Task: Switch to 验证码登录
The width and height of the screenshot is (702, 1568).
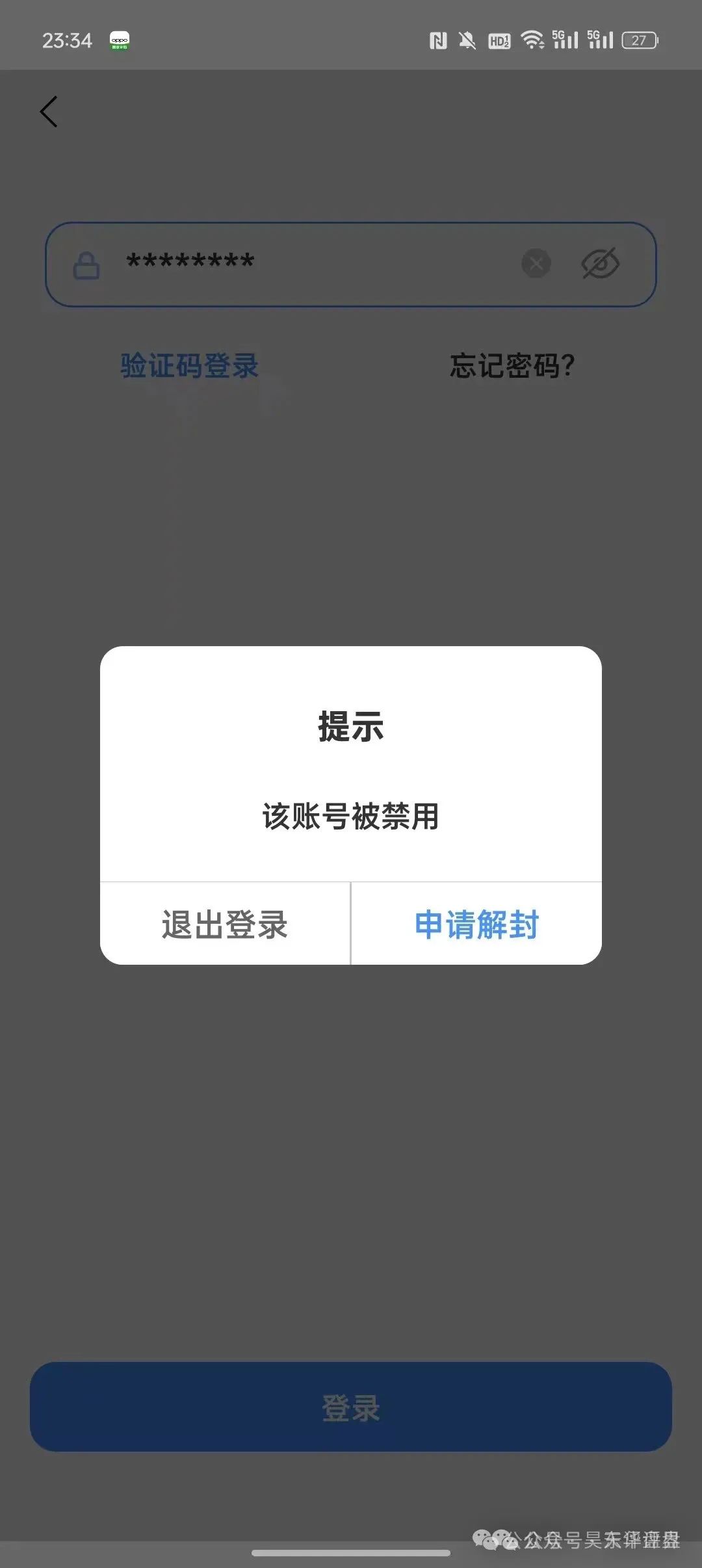Action: (x=190, y=365)
